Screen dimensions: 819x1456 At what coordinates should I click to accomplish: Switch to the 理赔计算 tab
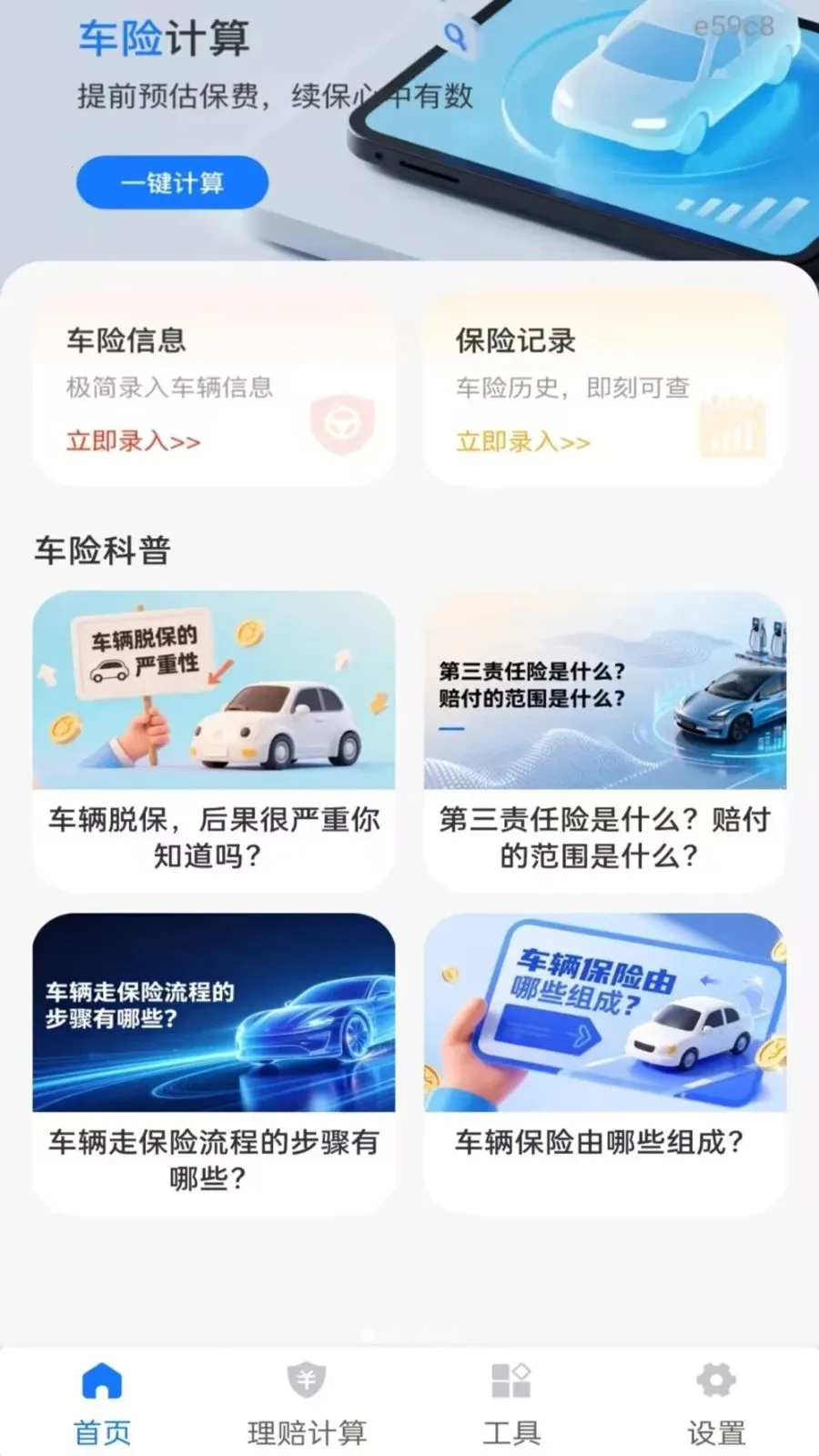coord(307,1404)
